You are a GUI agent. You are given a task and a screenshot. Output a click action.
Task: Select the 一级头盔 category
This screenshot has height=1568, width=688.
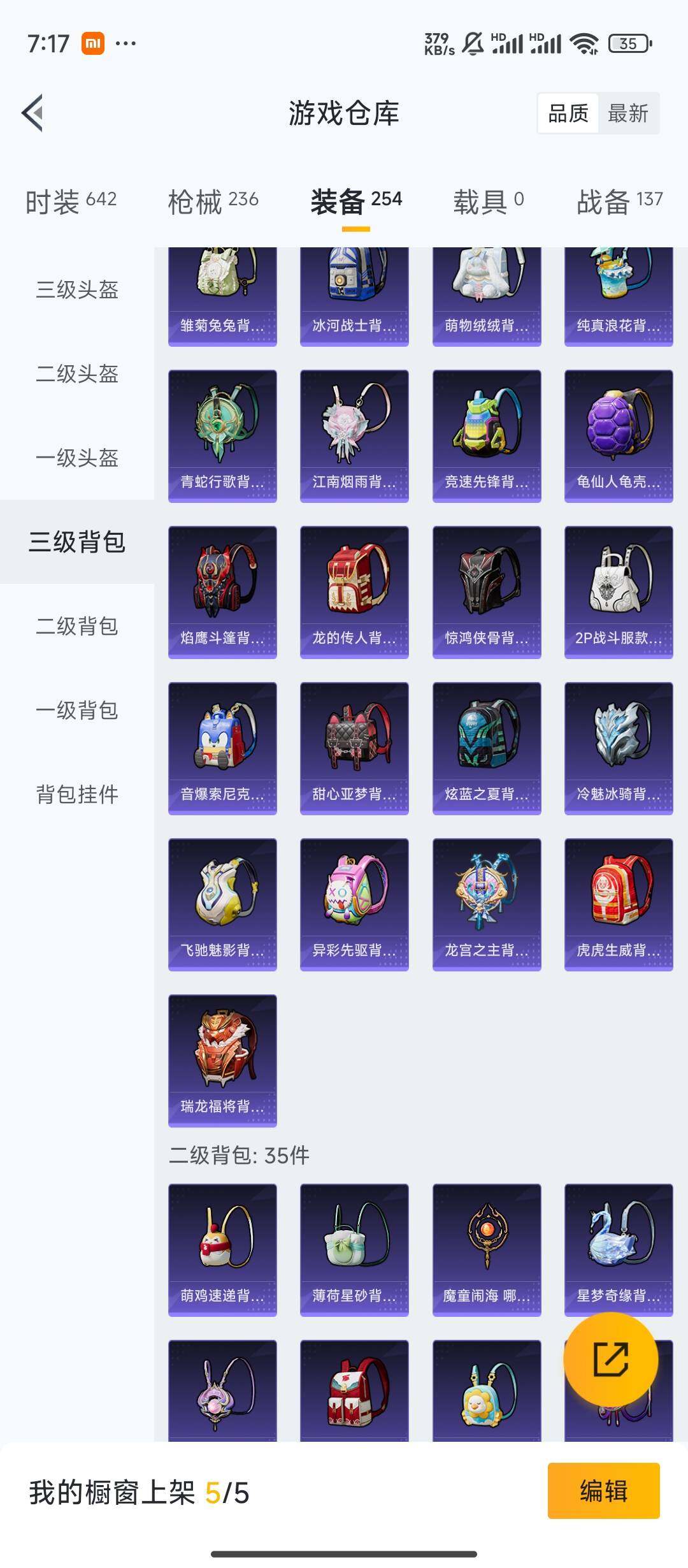pyautogui.click(x=77, y=458)
